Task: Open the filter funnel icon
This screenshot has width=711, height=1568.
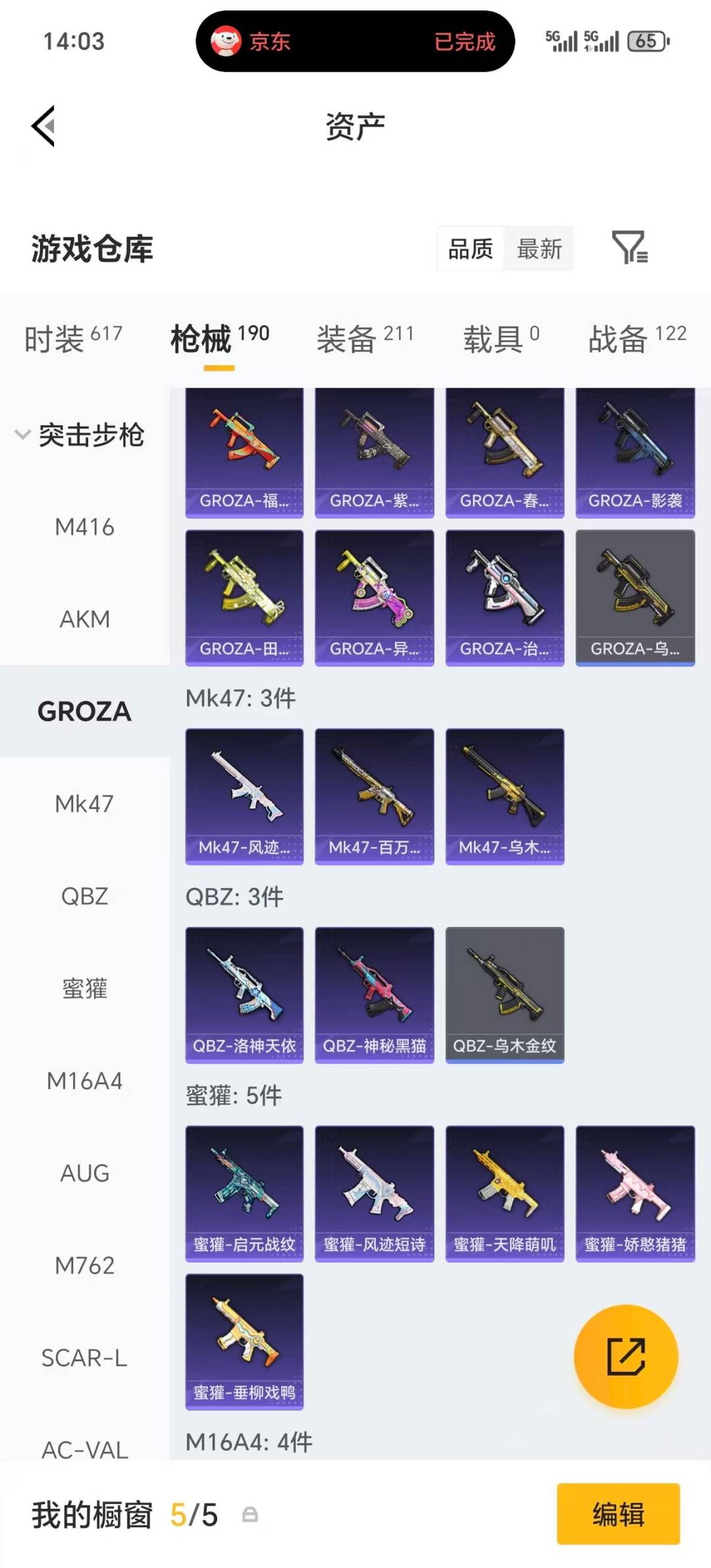Action: pyautogui.click(x=629, y=248)
